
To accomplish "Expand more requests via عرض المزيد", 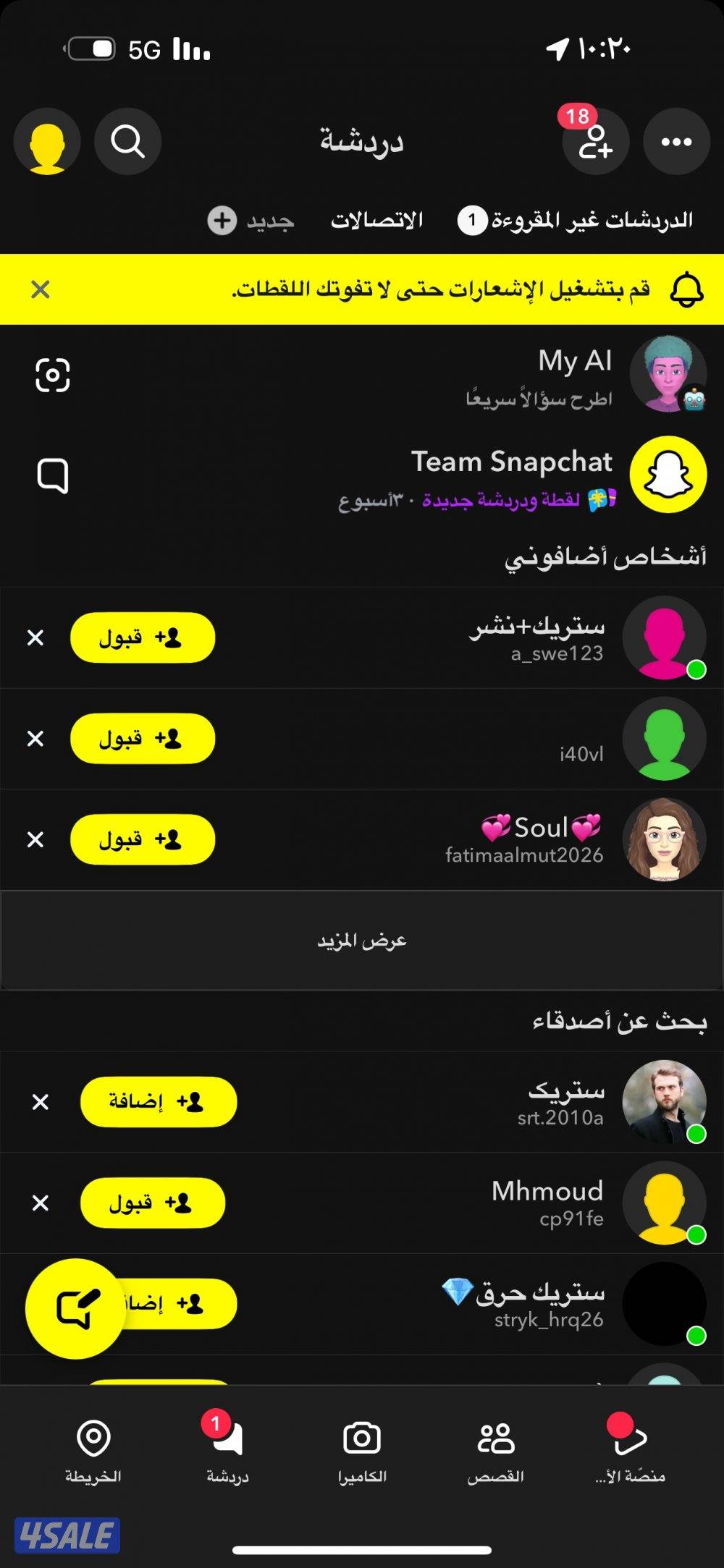I will (x=362, y=940).
